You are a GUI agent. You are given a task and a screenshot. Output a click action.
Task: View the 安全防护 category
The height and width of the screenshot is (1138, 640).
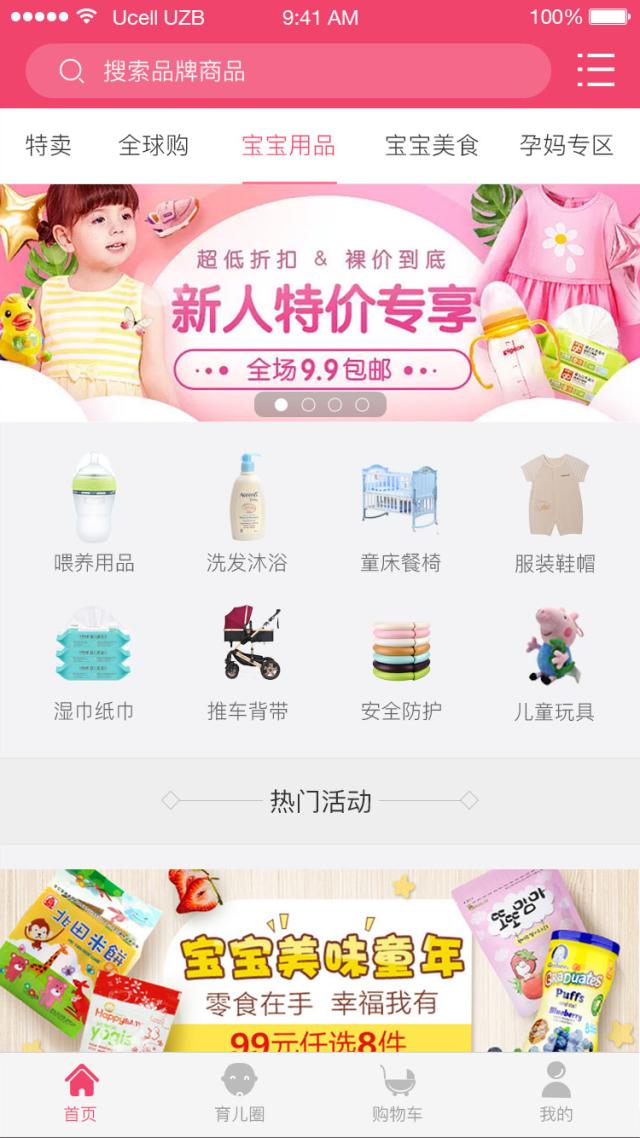[x=401, y=662]
